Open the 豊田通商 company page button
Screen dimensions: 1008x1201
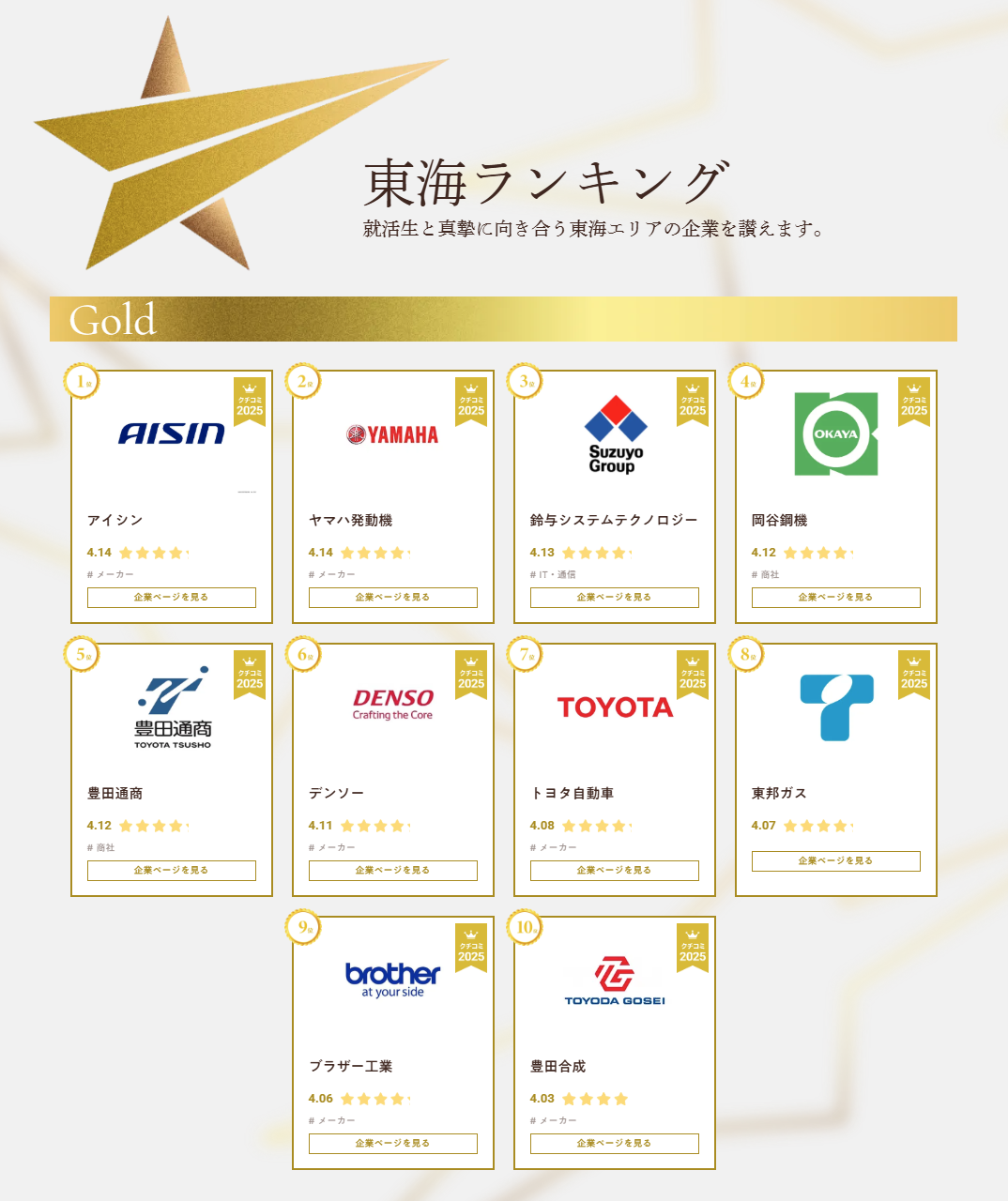tap(172, 870)
